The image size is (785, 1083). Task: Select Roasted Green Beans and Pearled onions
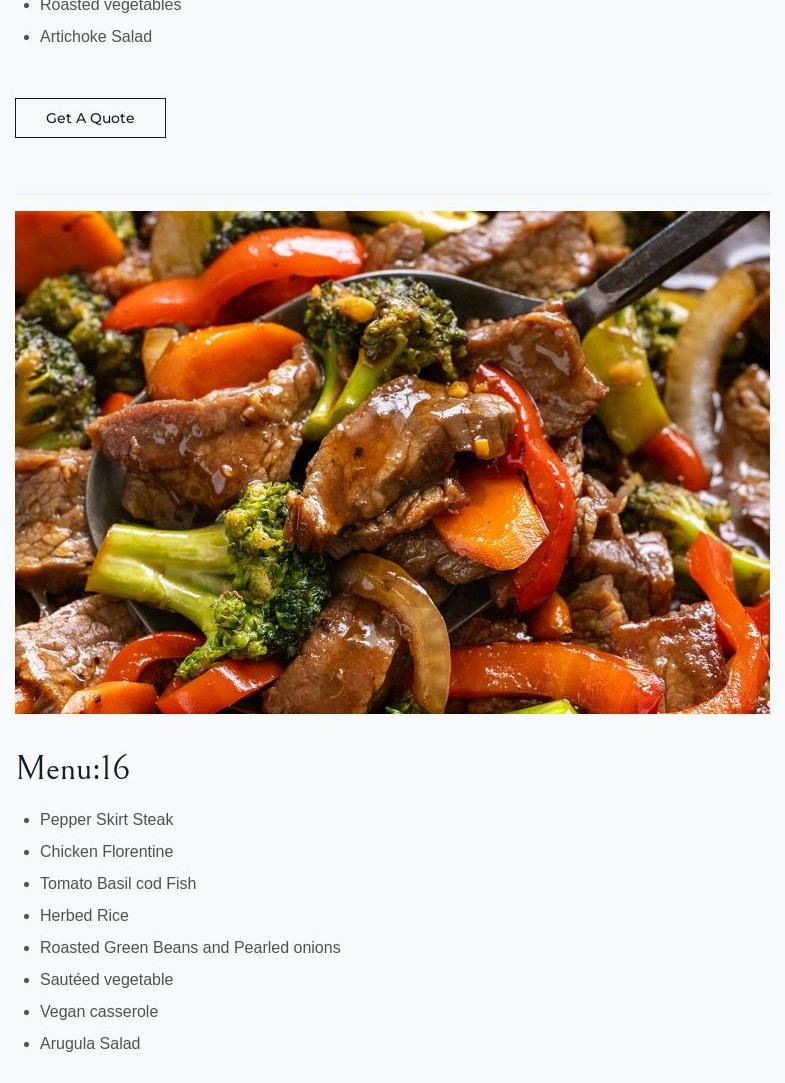pyautogui.click(x=190, y=947)
